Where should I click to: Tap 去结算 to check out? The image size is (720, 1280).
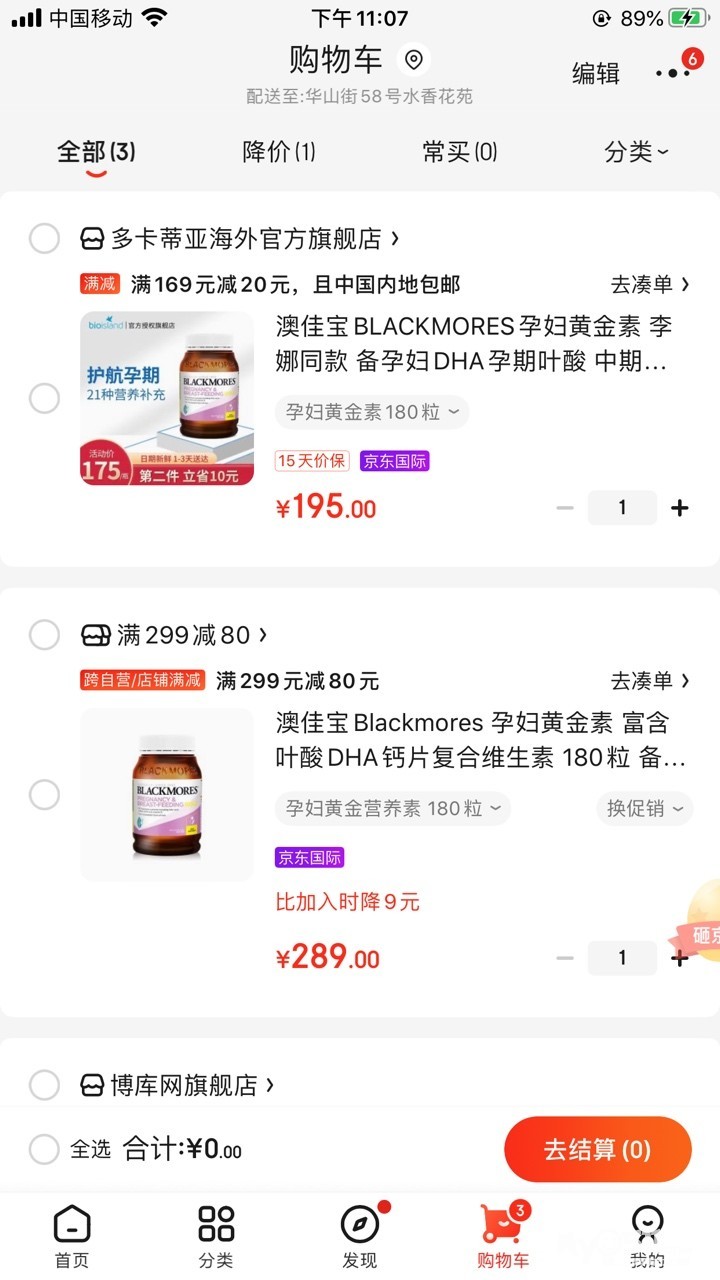pos(597,1149)
